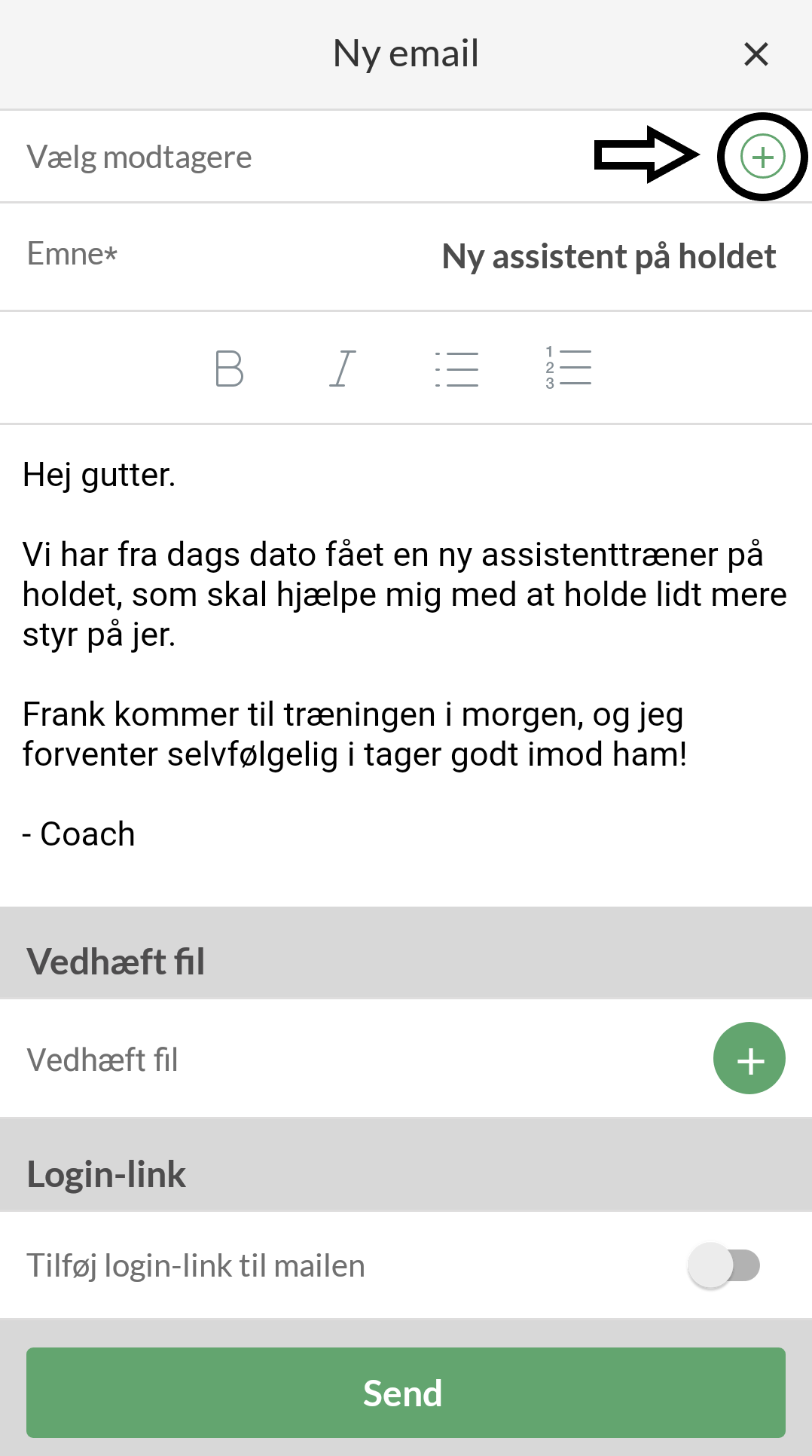Screen dimensions: 812x1456
Task: Add recipients with the plus icon
Action: (762, 157)
